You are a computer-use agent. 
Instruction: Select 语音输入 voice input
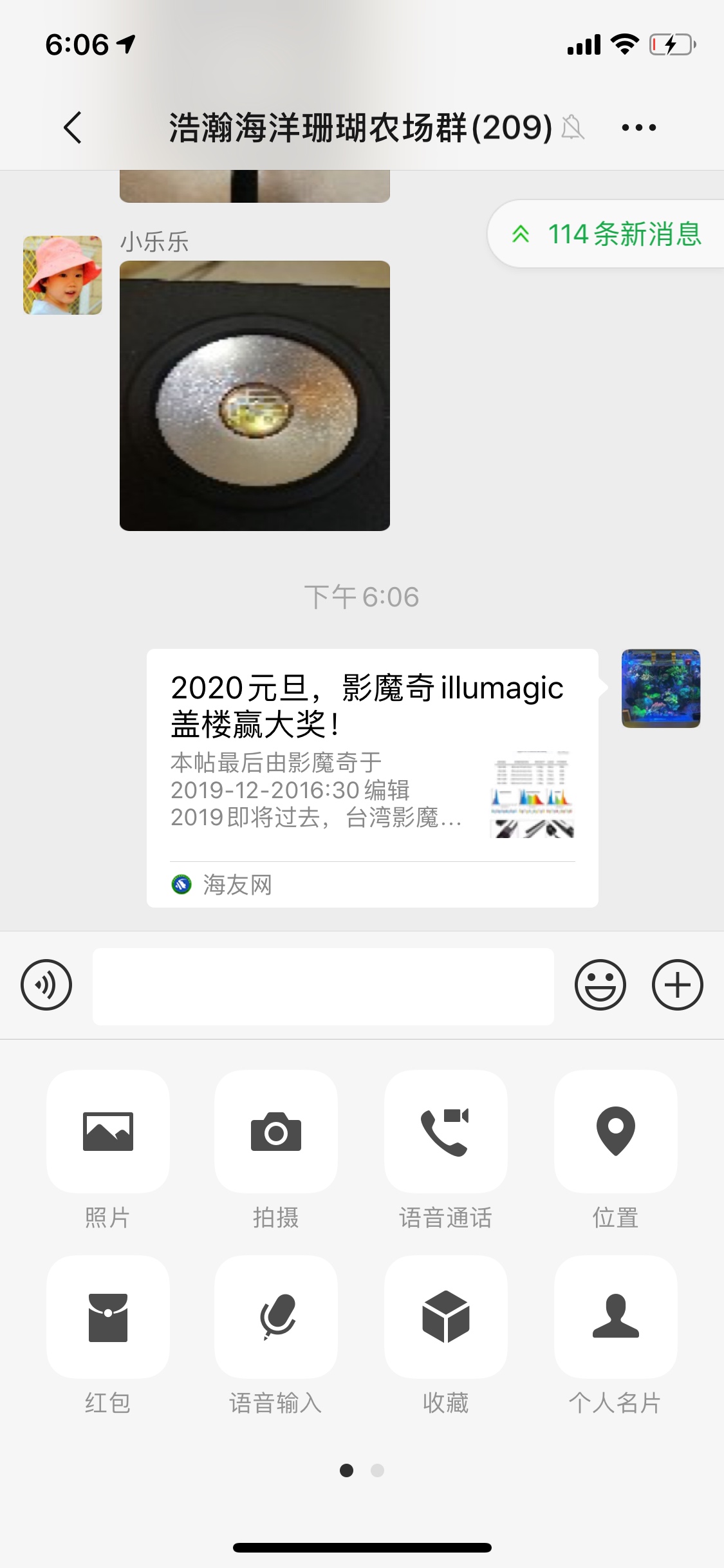point(276,1317)
